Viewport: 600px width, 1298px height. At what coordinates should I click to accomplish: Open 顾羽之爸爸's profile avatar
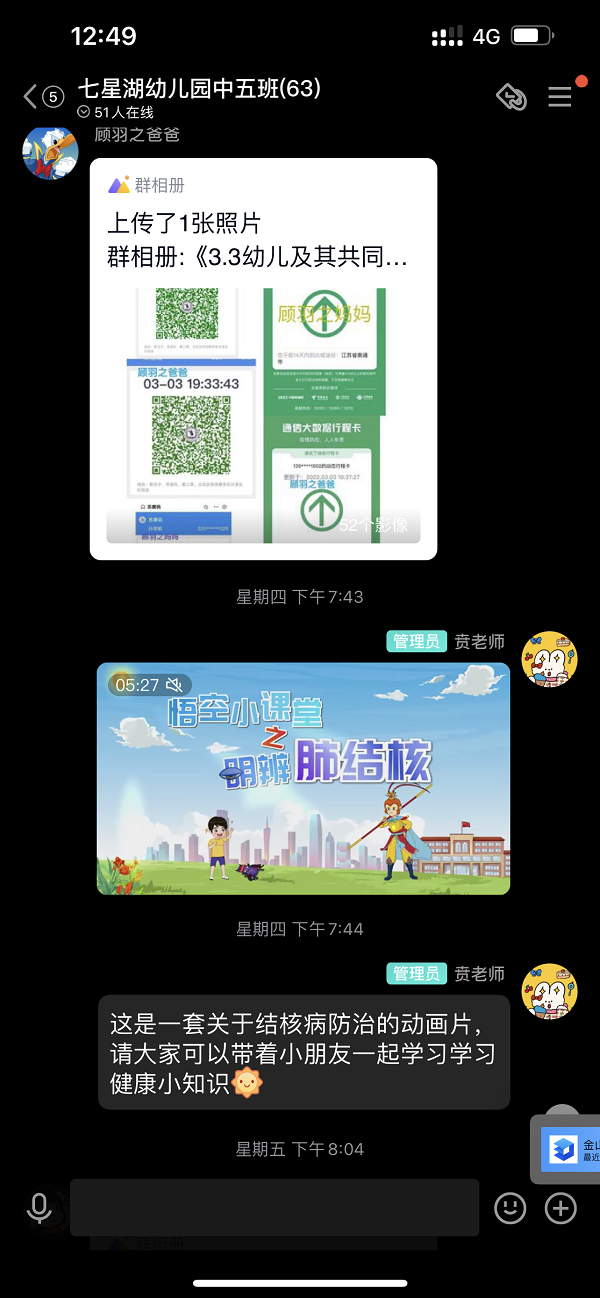(50, 153)
